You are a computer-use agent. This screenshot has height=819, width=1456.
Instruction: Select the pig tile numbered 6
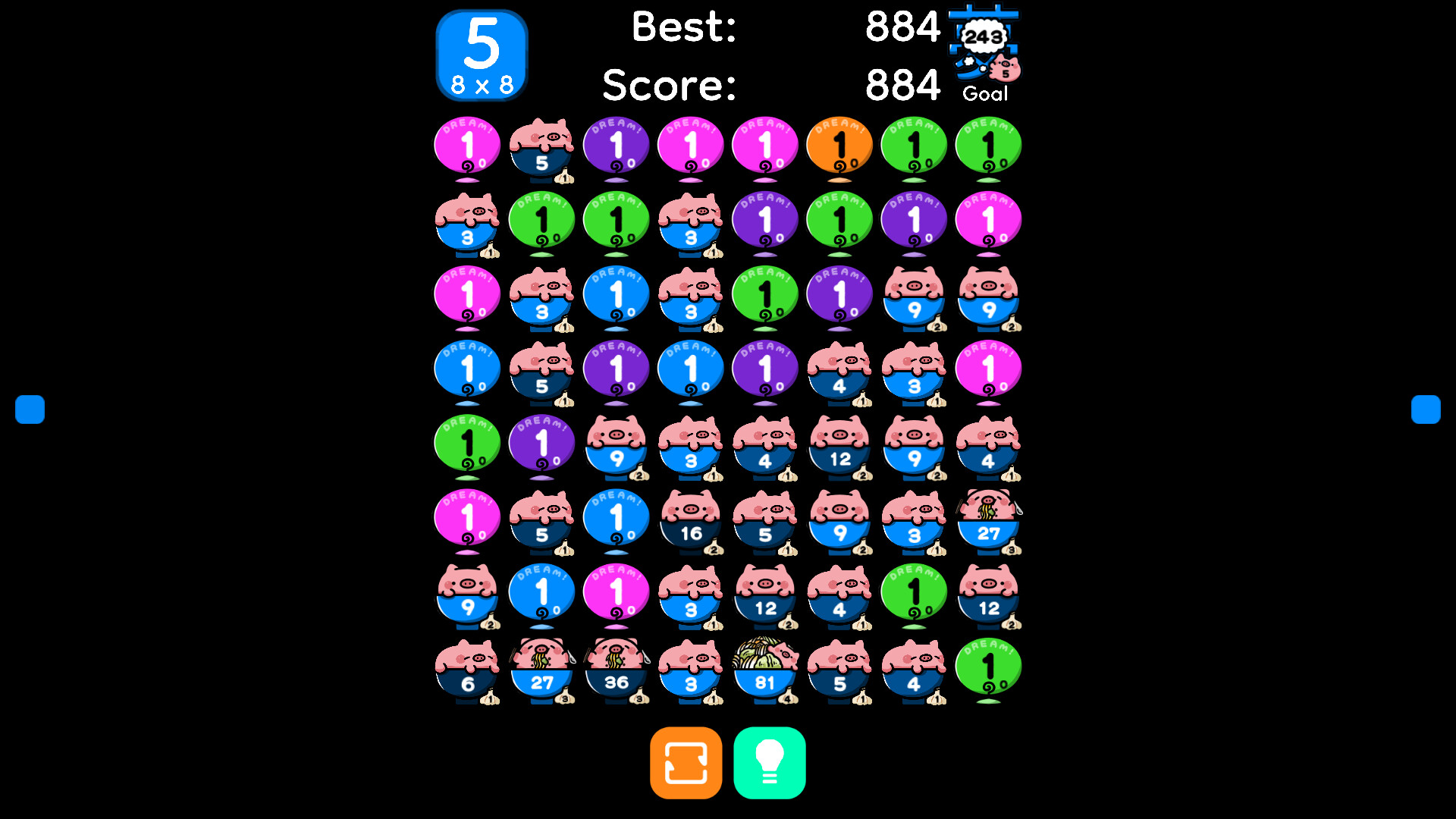coord(467,671)
